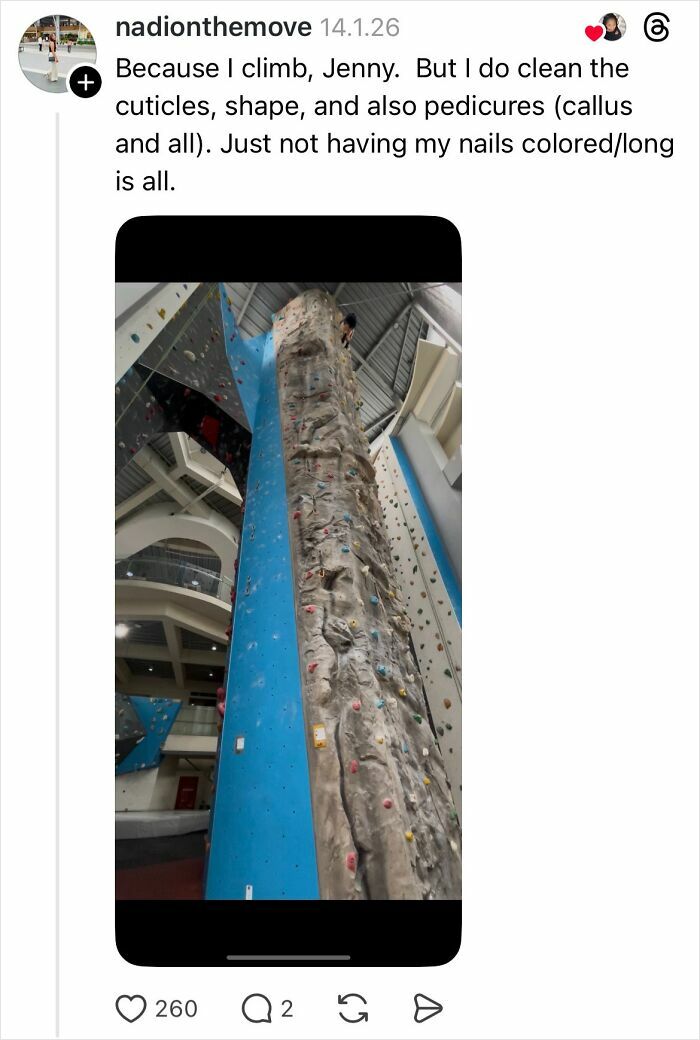The image size is (700, 1040).
Task: Open nadionthemove's profile from username
Action: (213, 27)
